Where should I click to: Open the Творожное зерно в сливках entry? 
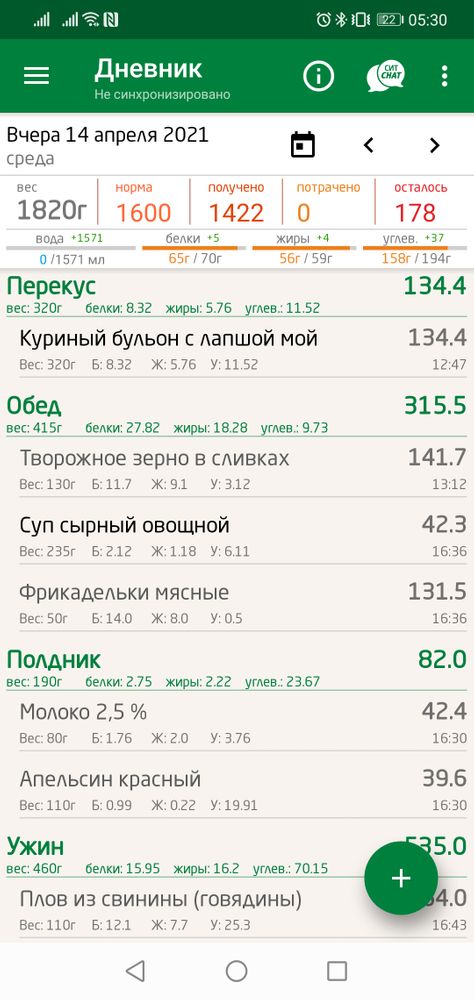pos(237,469)
